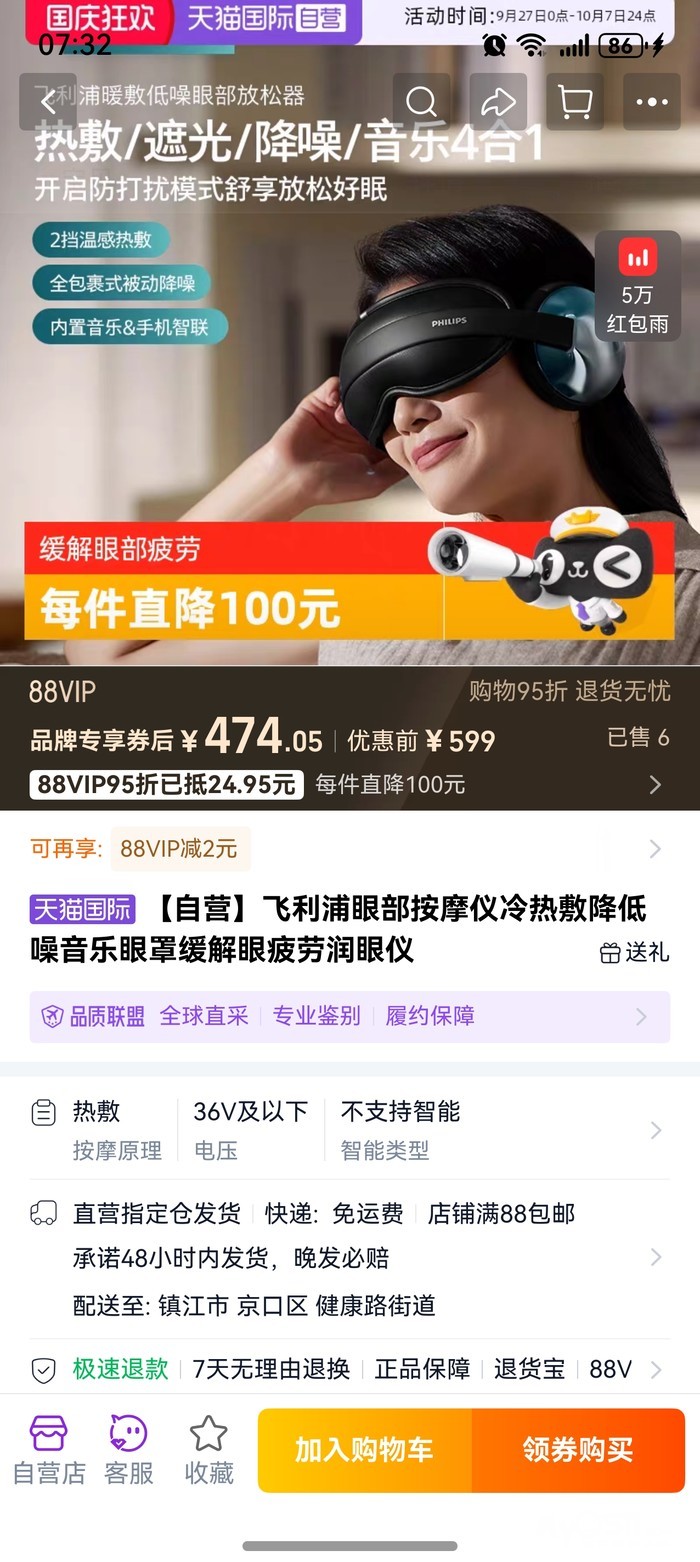The image size is (700, 1562).
Task: Contact 客服 customer service
Action: [128, 1450]
